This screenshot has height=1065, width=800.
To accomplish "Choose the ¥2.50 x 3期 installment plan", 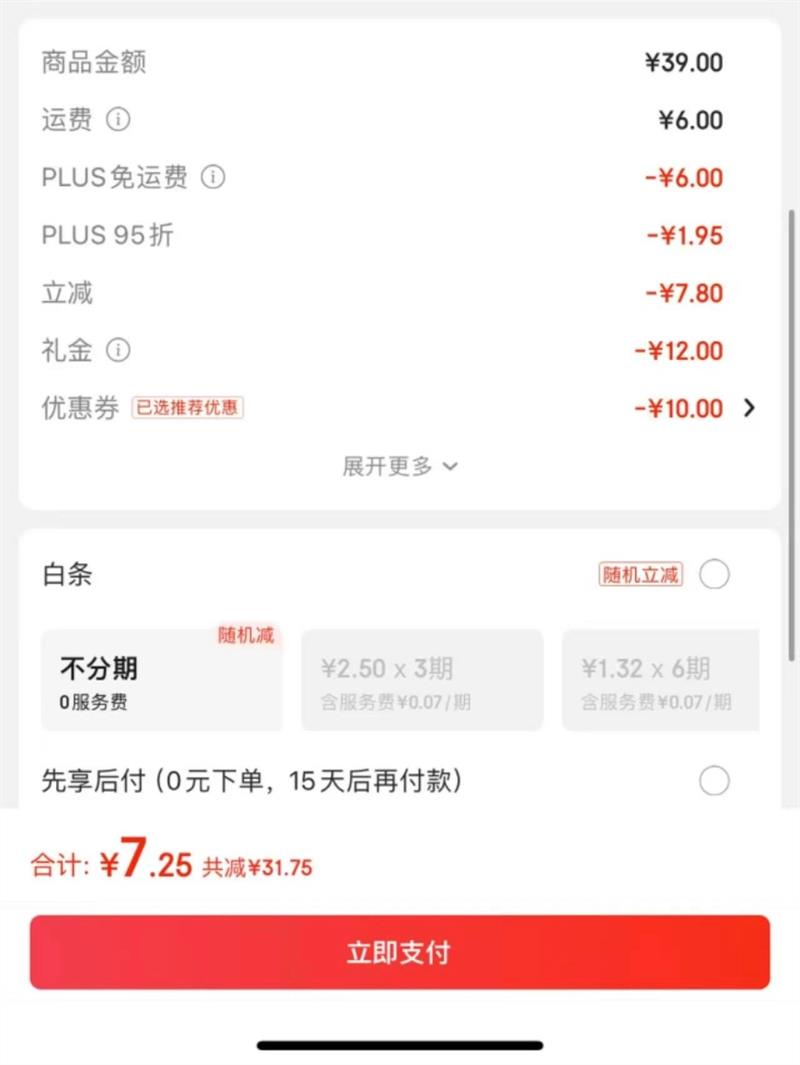I will 422,680.
